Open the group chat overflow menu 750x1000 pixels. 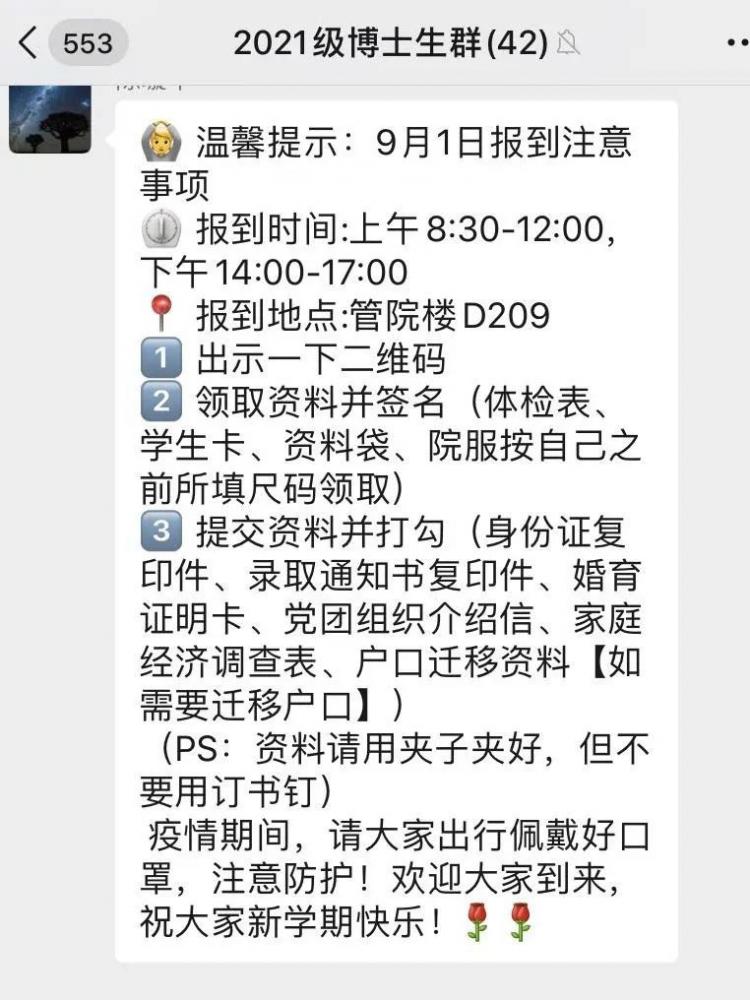point(736,43)
